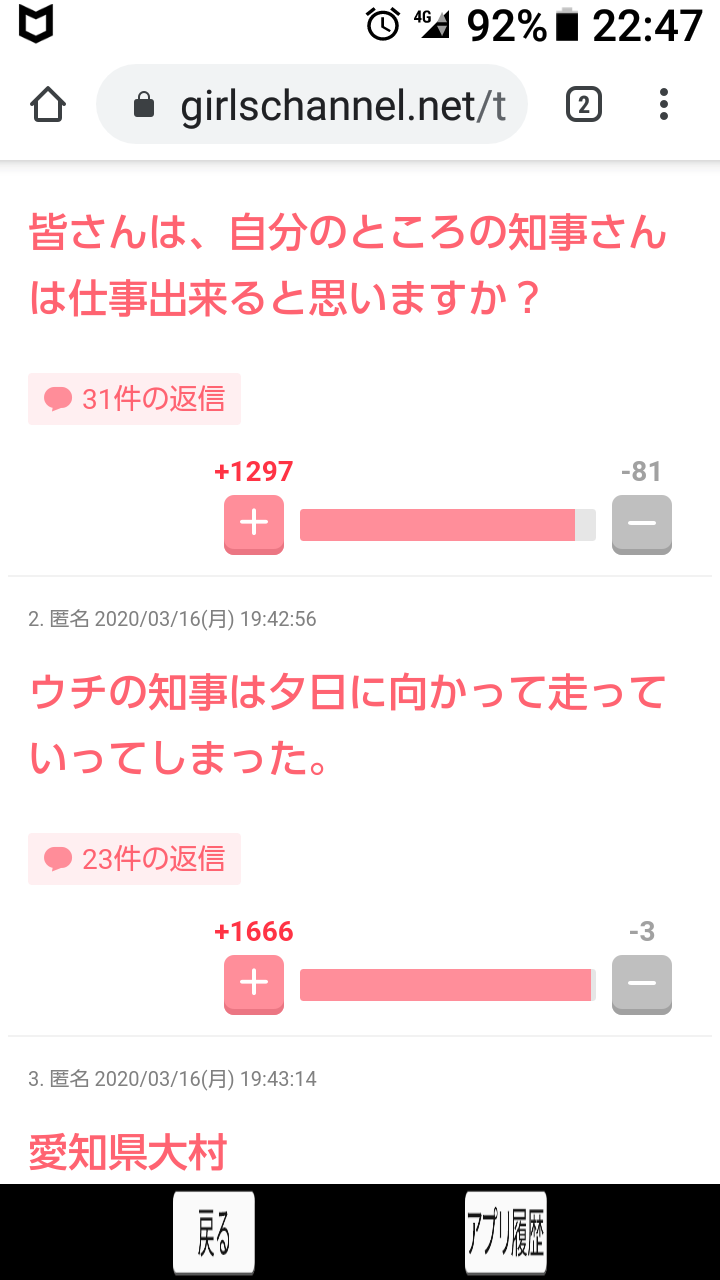Viewport: 720px width, 1280px height.
Task: Upvote comment 2 with the +1666 plus button
Action: click(x=253, y=984)
